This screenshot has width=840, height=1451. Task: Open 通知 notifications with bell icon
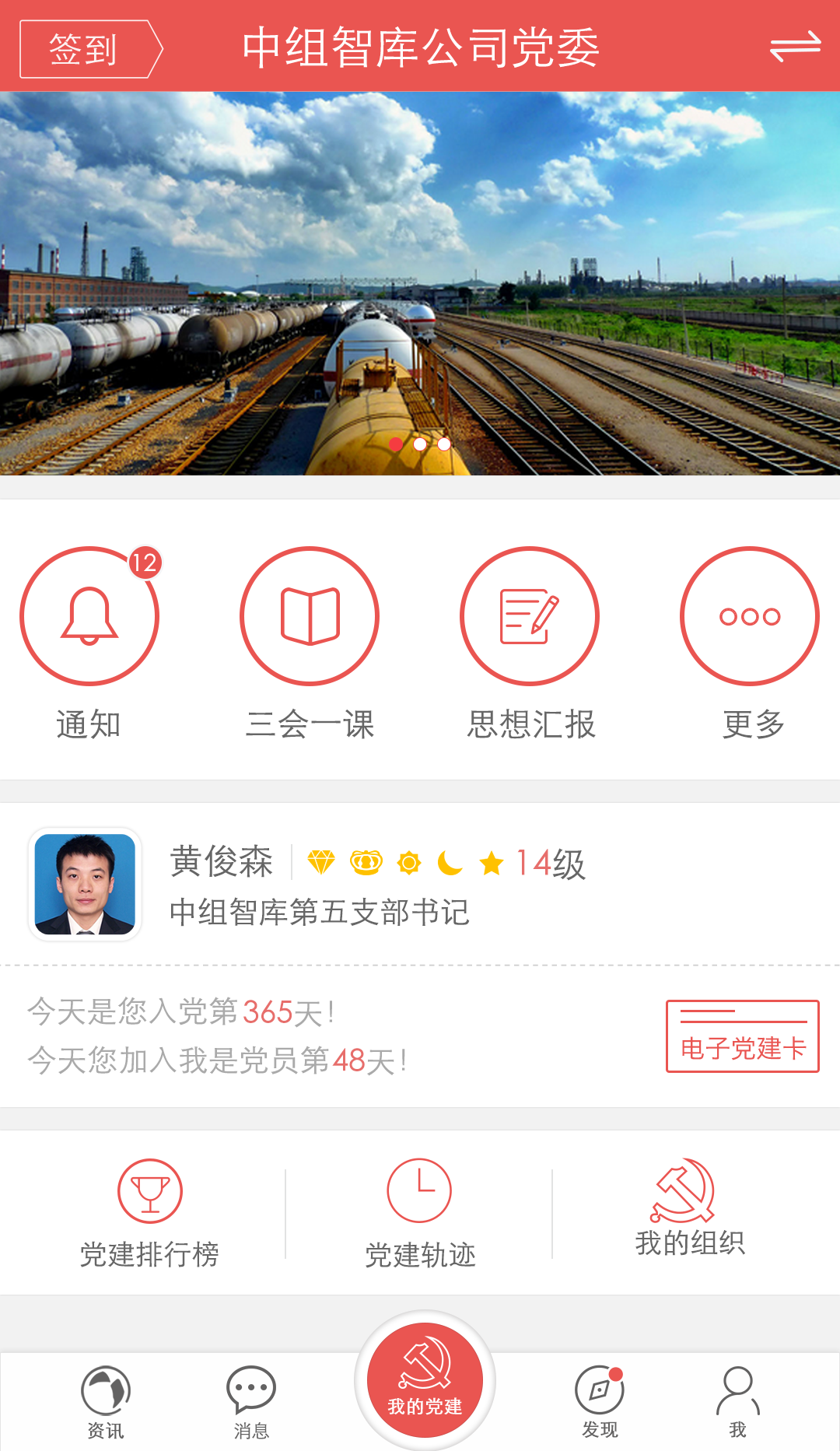[x=89, y=616]
